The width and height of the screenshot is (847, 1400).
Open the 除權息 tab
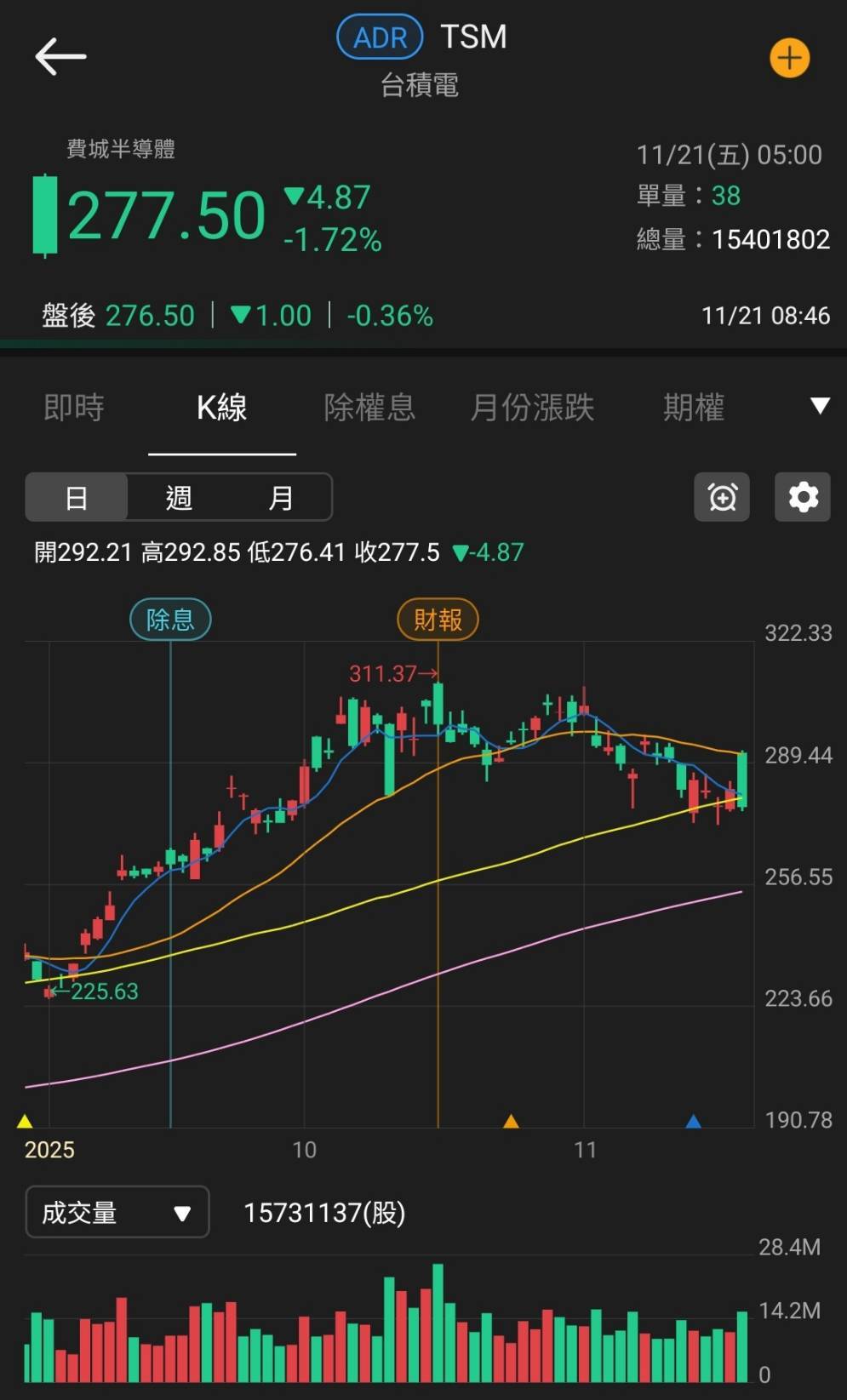(x=369, y=407)
